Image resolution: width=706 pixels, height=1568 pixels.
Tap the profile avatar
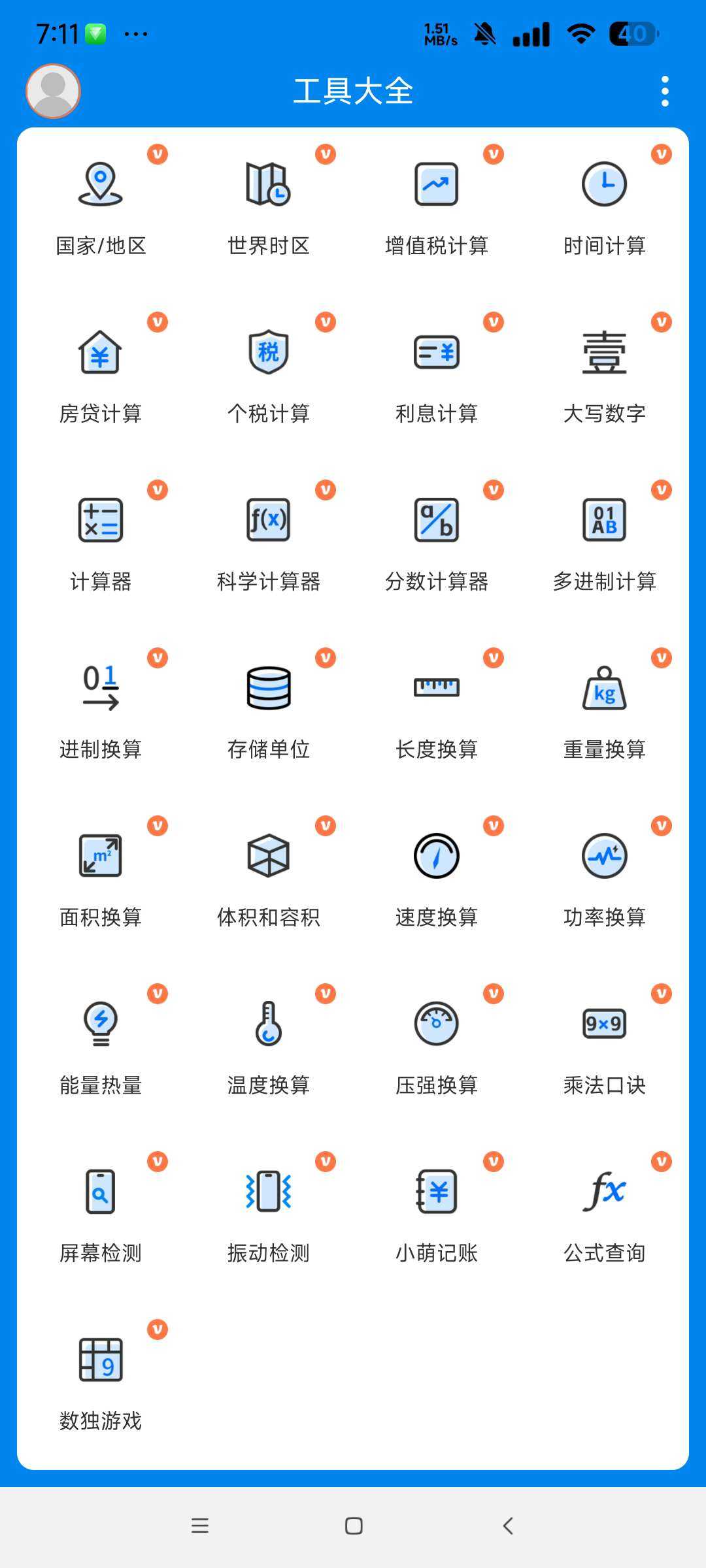[53, 91]
